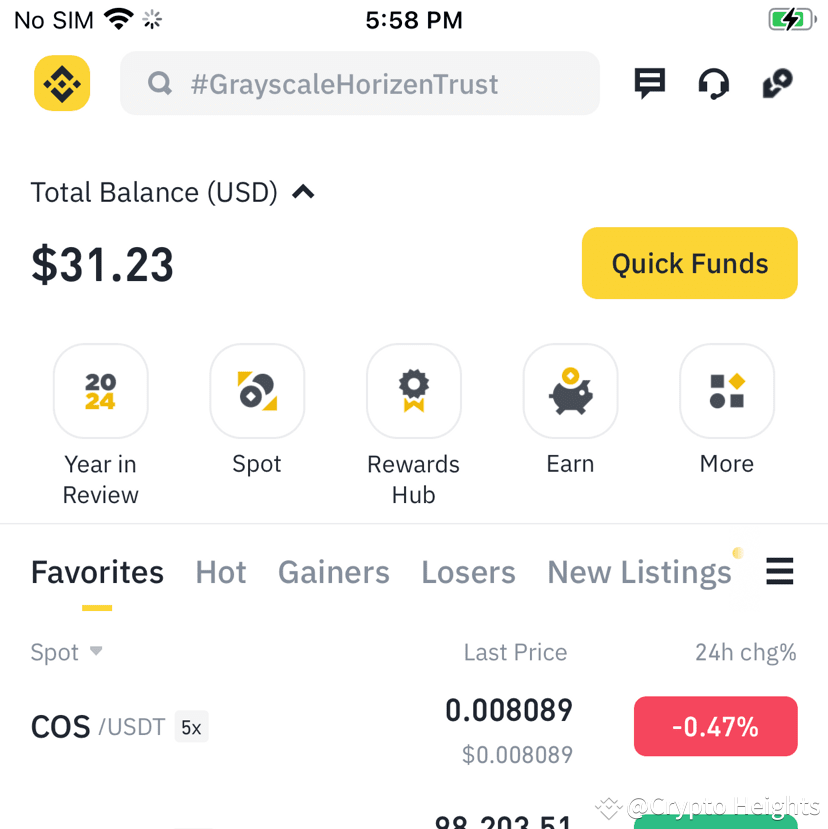Image resolution: width=828 pixels, height=829 pixels.
Task: Expand the Spot market filter dropdown
Action: [66, 652]
